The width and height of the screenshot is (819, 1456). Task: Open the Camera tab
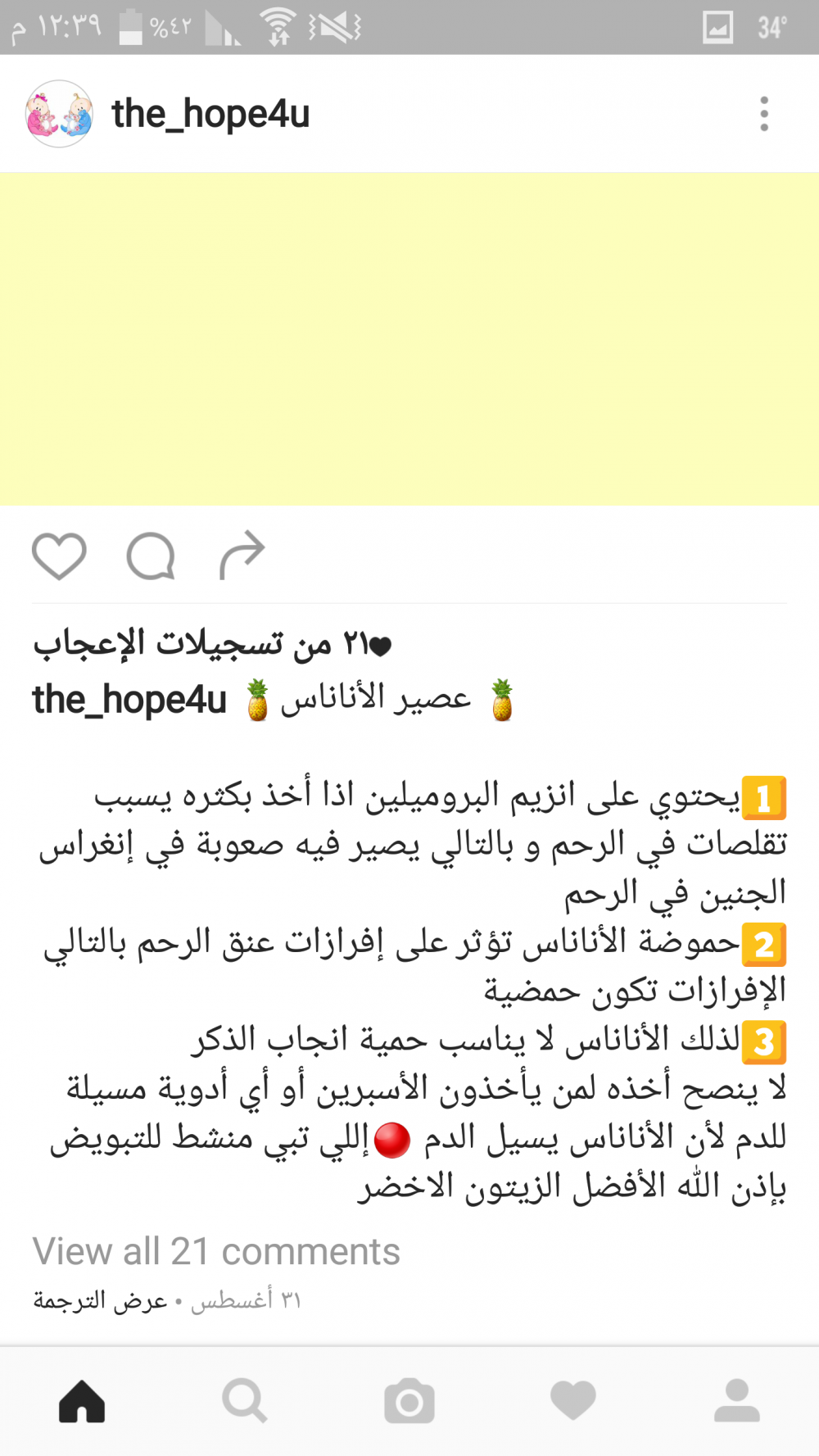409,1401
